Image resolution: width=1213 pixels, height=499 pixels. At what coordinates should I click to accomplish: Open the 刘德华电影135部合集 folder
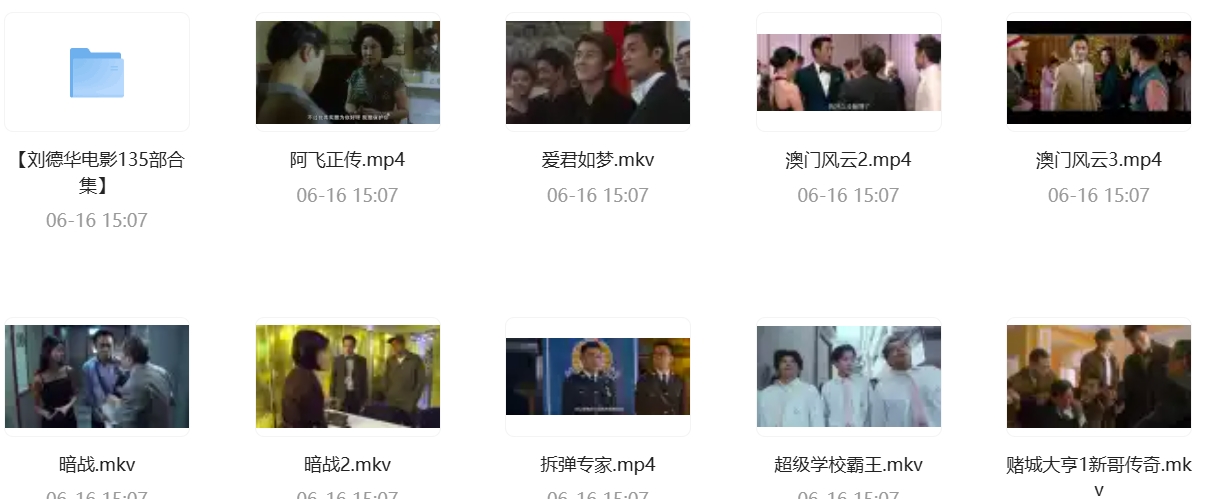click(x=97, y=73)
